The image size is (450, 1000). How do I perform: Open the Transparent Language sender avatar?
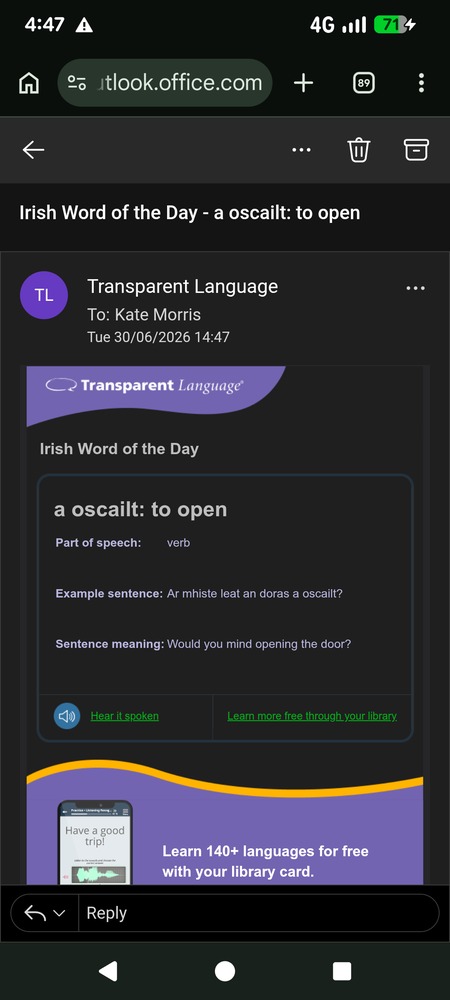(44, 295)
